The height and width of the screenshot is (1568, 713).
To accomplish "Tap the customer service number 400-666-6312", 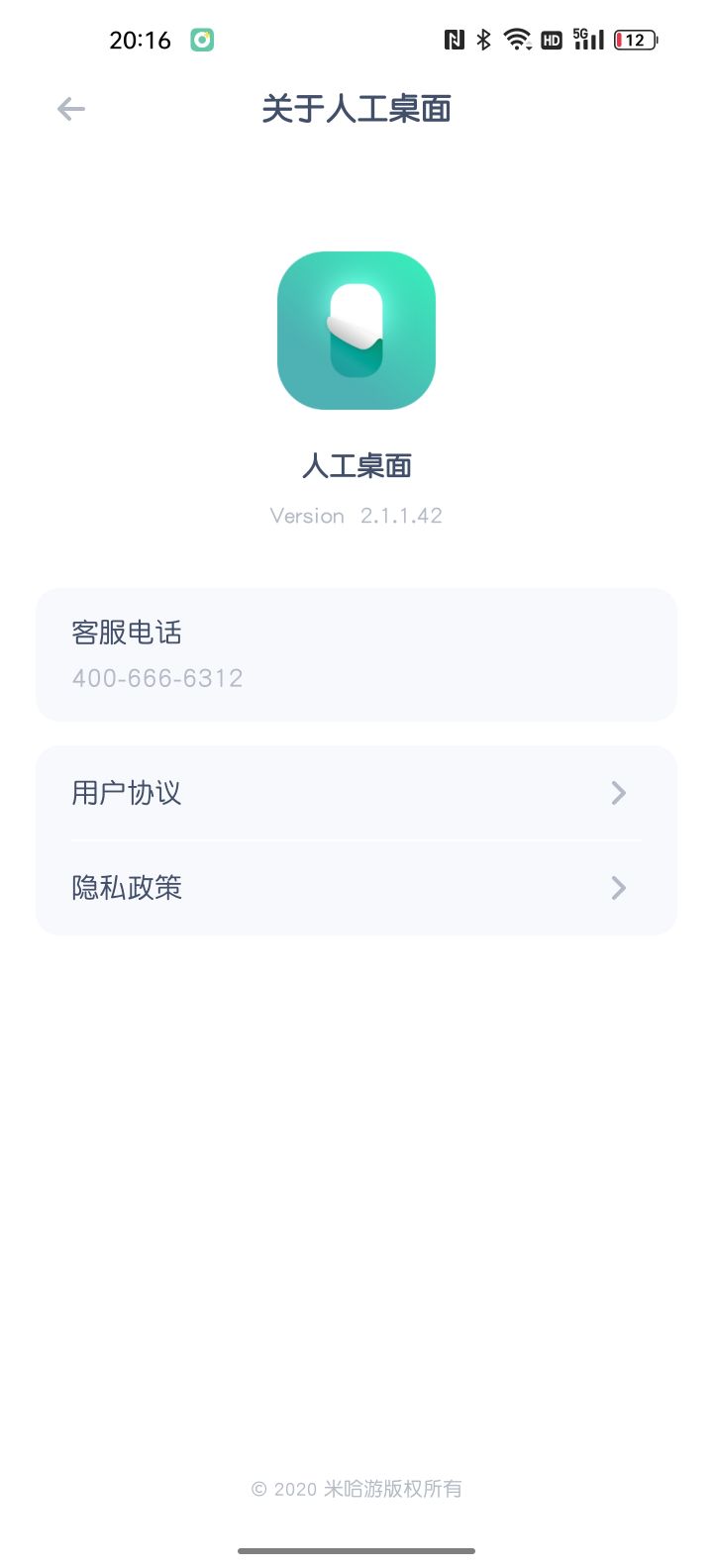I will click(156, 678).
